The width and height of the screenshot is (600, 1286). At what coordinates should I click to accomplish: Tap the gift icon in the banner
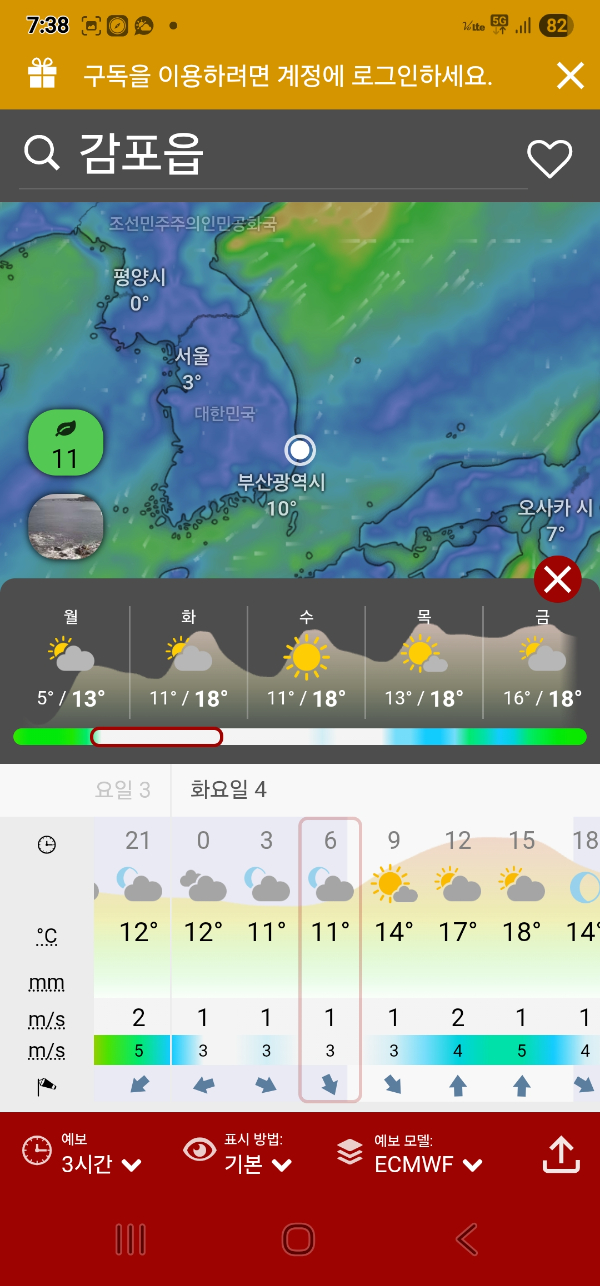tap(42, 75)
